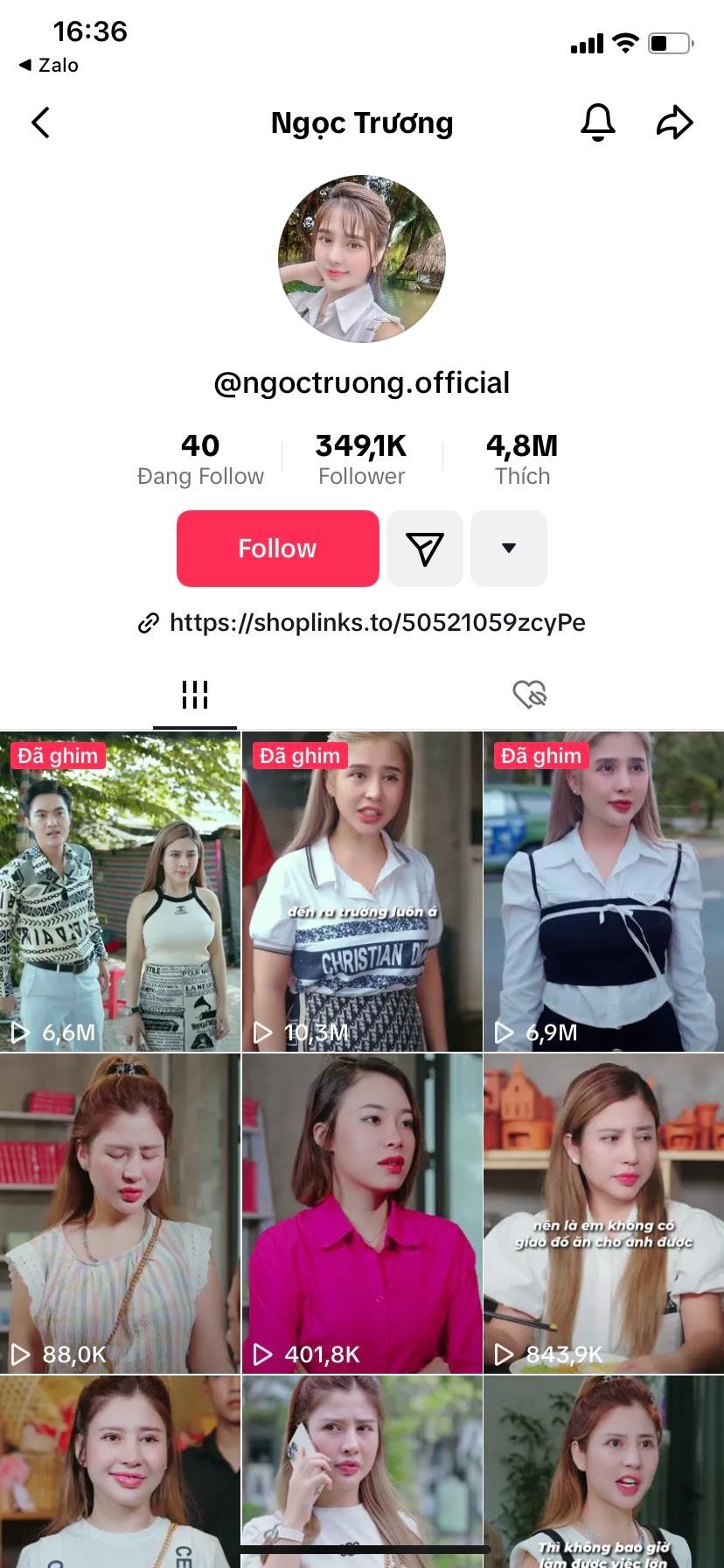The width and height of the screenshot is (724, 1568).
Task: Switch to the videos grid tab
Action: coord(195,695)
